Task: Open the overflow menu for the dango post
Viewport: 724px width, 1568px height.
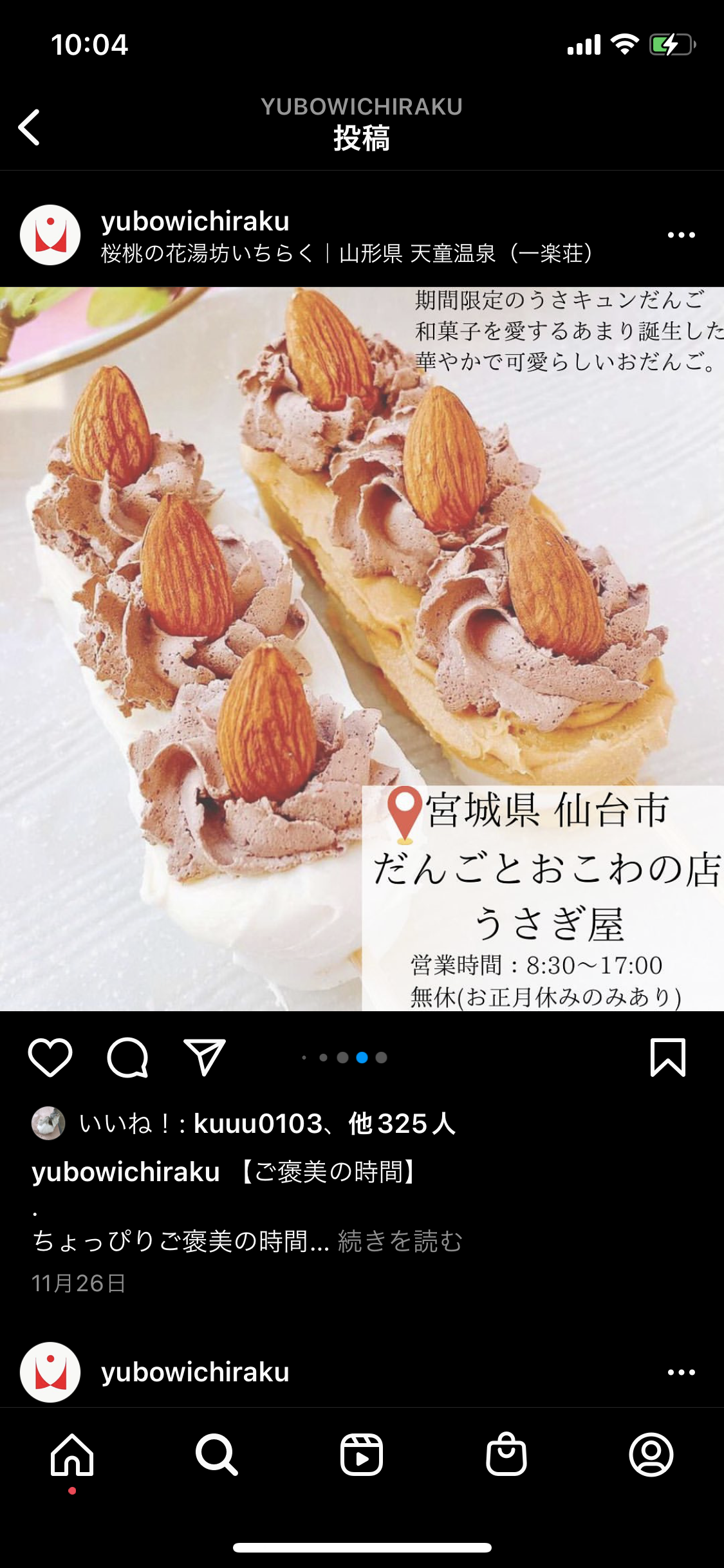Action: click(681, 235)
